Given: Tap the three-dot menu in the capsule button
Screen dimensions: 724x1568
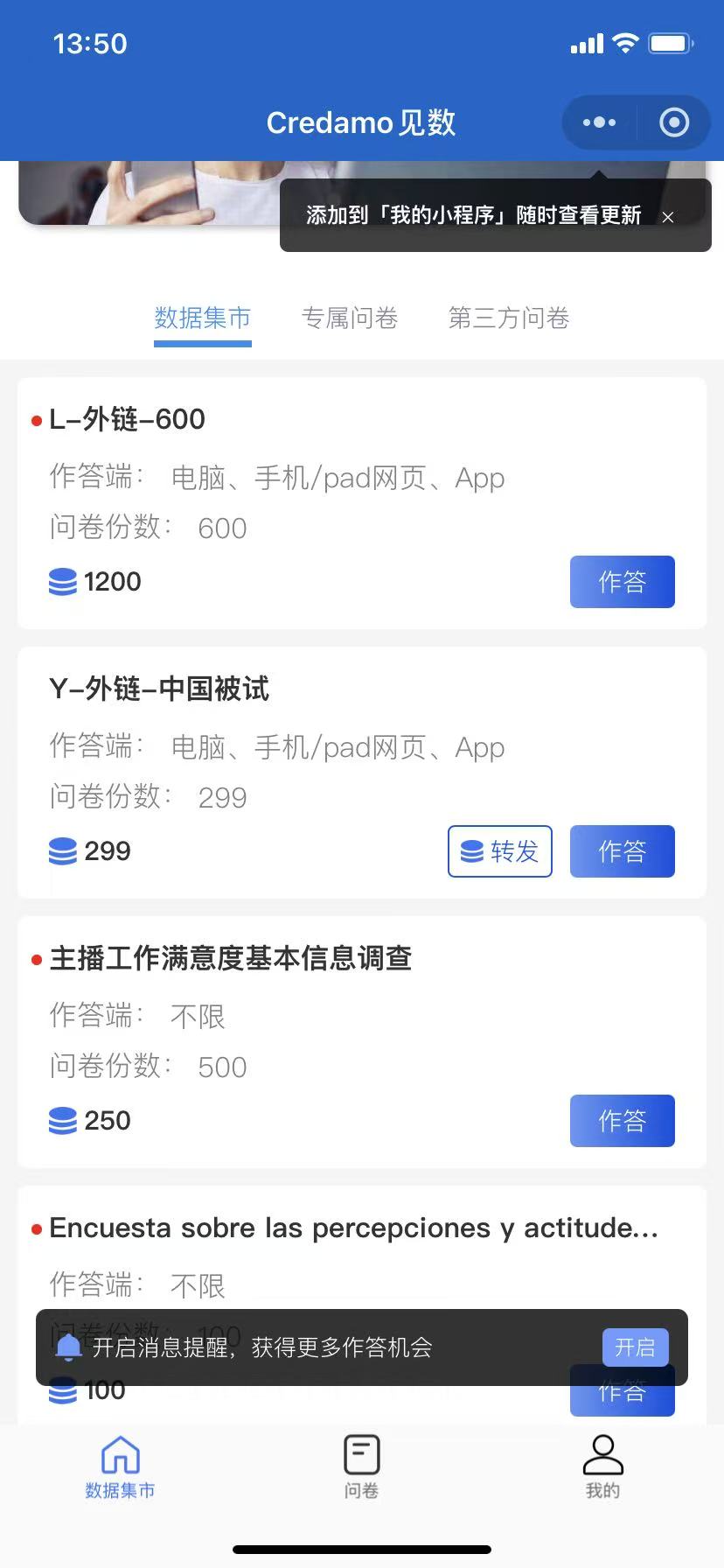Looking at the screenshot, I should tap(599, 122).
